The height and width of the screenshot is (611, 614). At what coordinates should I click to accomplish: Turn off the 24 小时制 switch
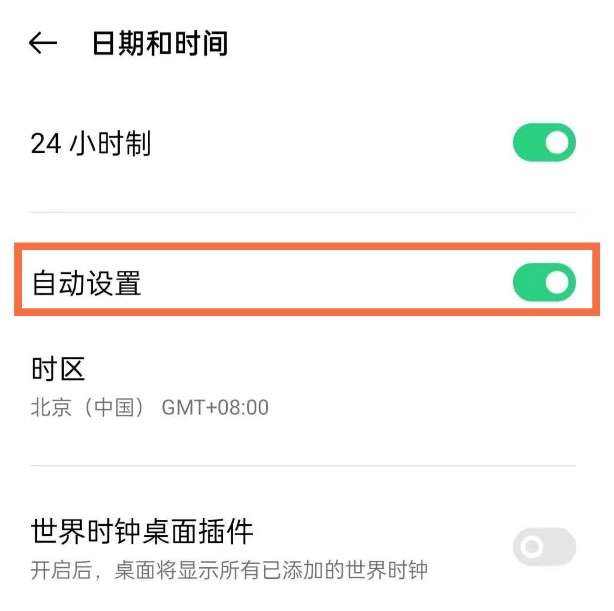544,143
